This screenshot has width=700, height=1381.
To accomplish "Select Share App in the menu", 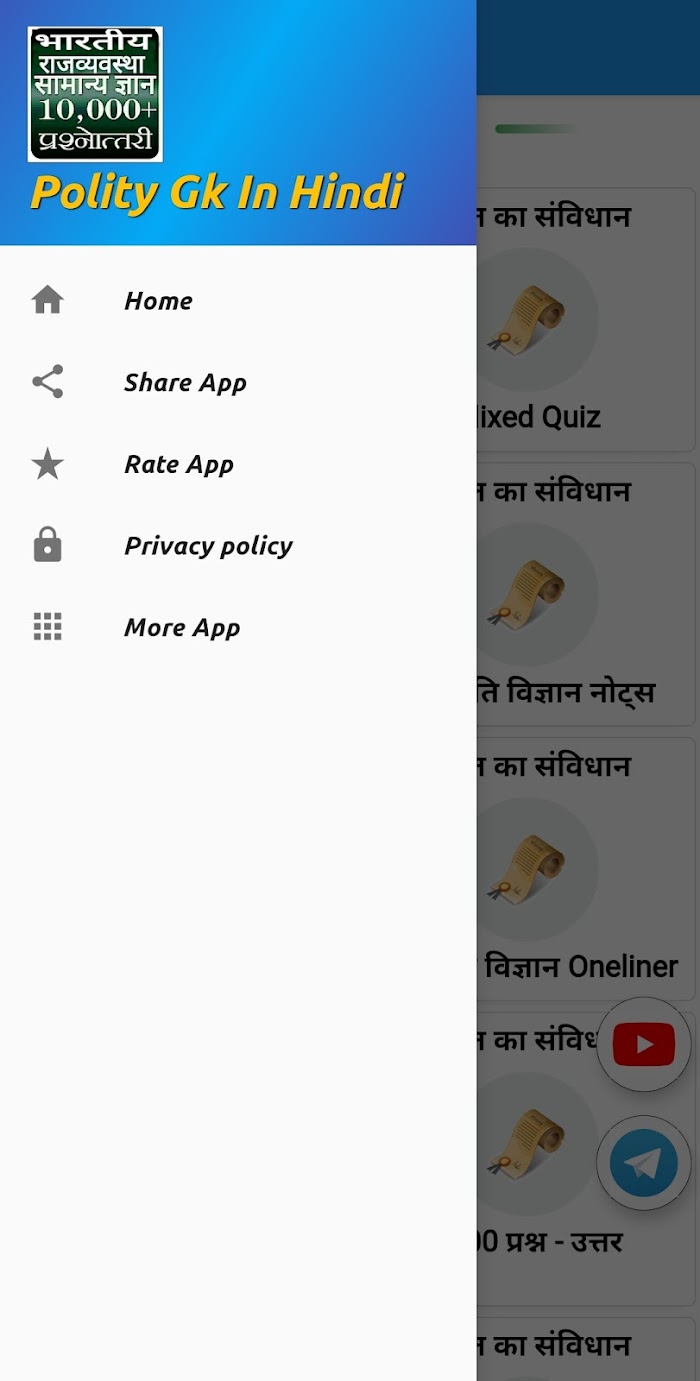I will (x=238, y=382).
